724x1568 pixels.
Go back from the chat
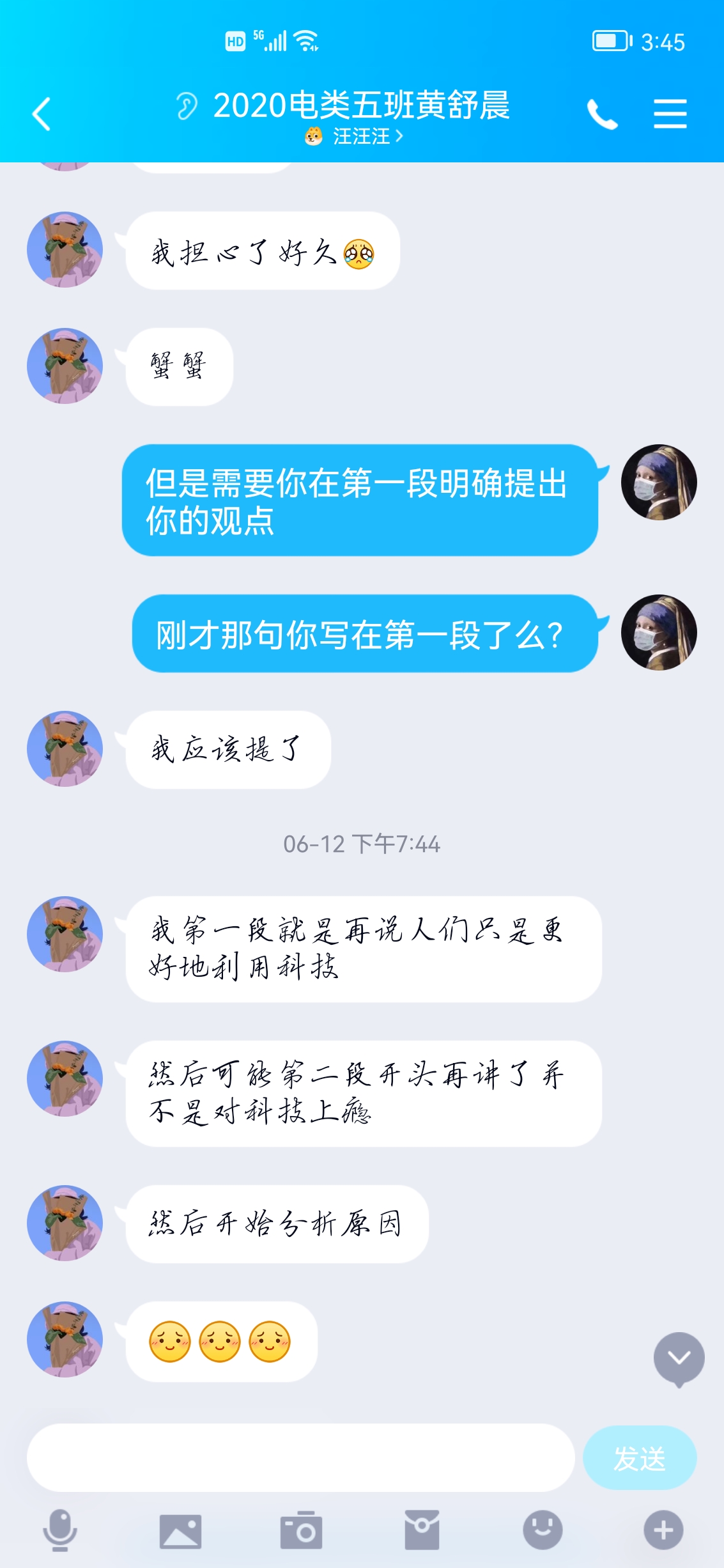point(42,114)
